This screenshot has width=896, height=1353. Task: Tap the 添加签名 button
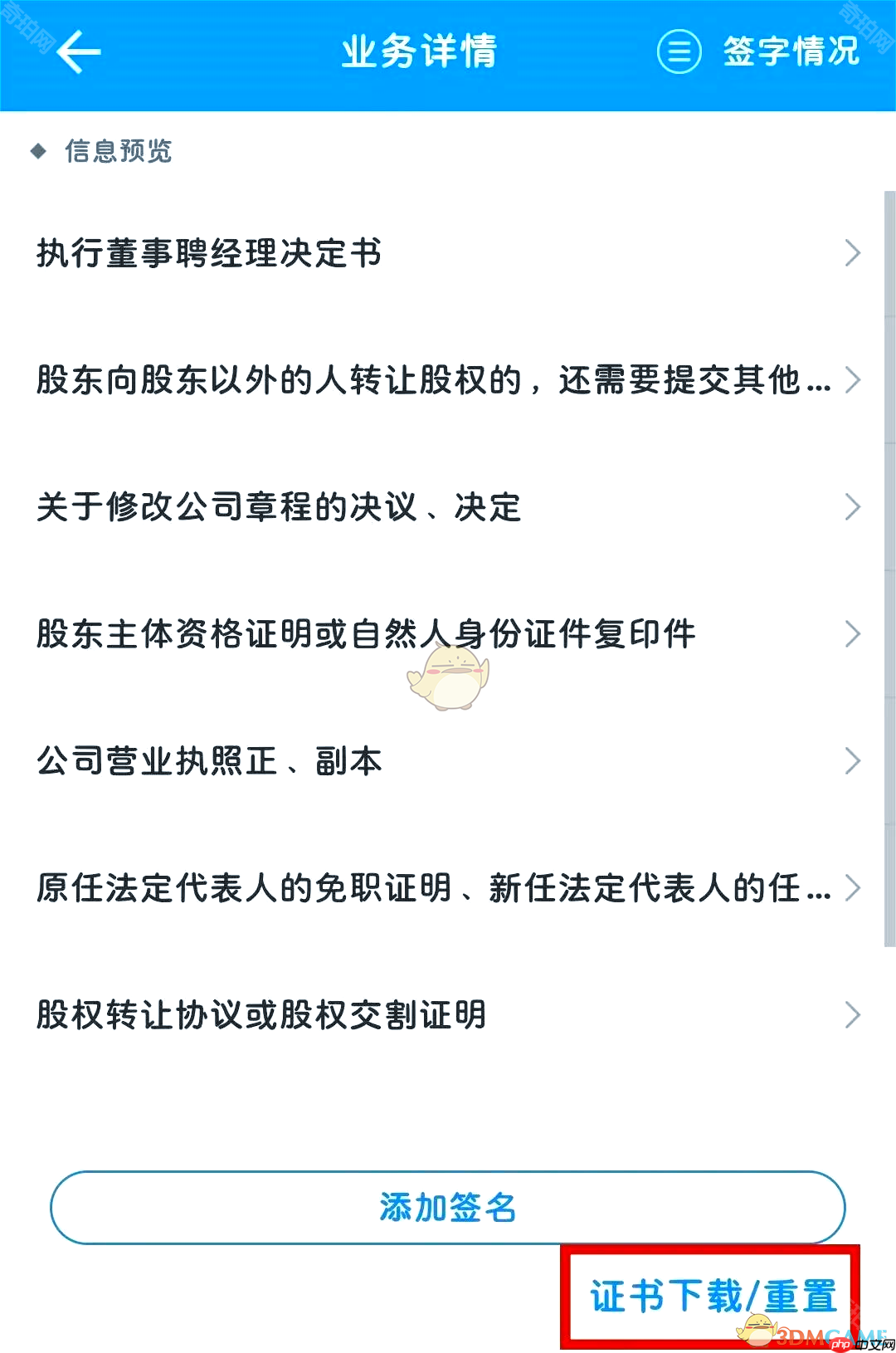click(448, 1208)
